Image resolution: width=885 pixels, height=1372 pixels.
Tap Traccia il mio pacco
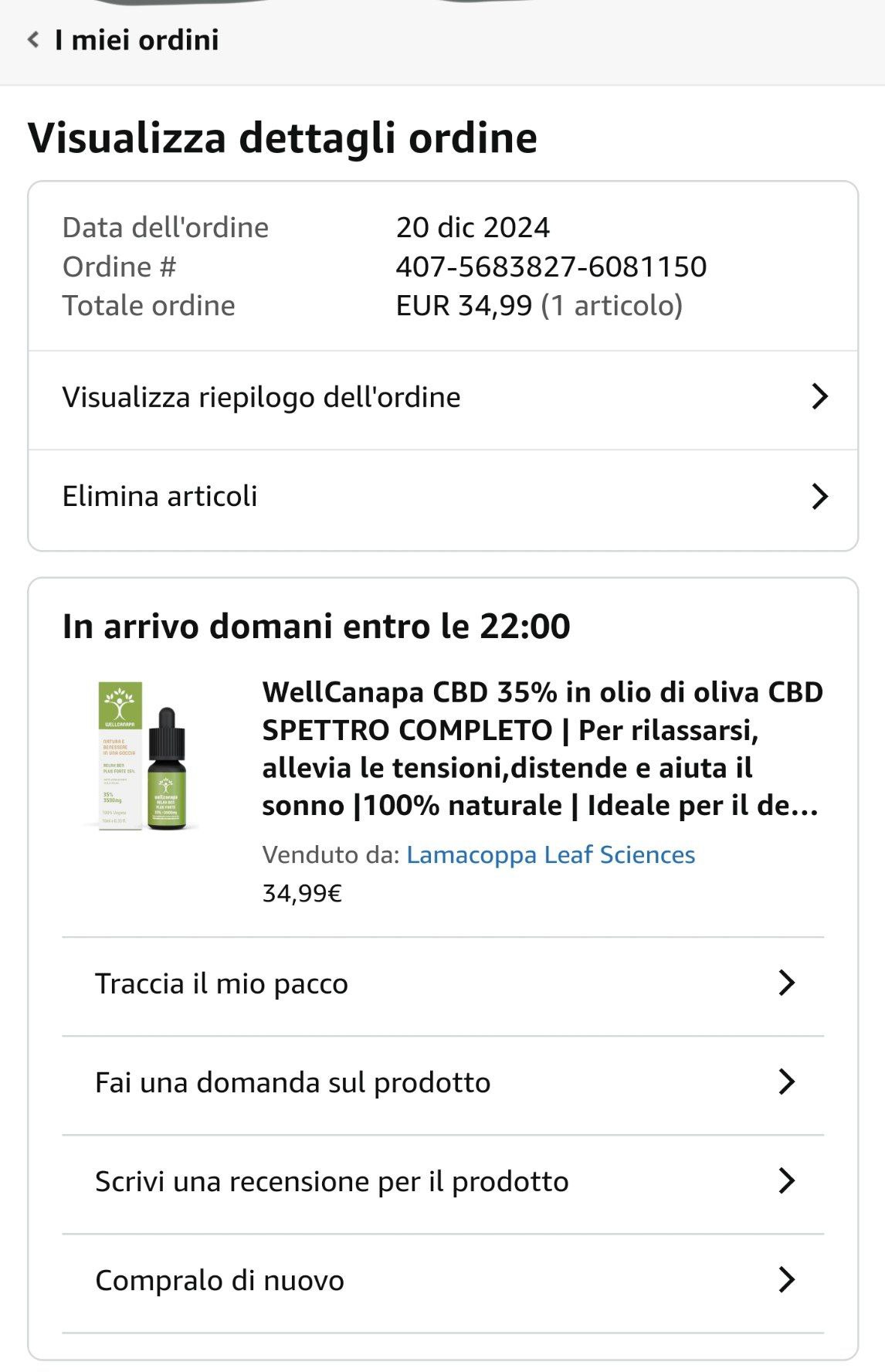(x=442, y=984)
